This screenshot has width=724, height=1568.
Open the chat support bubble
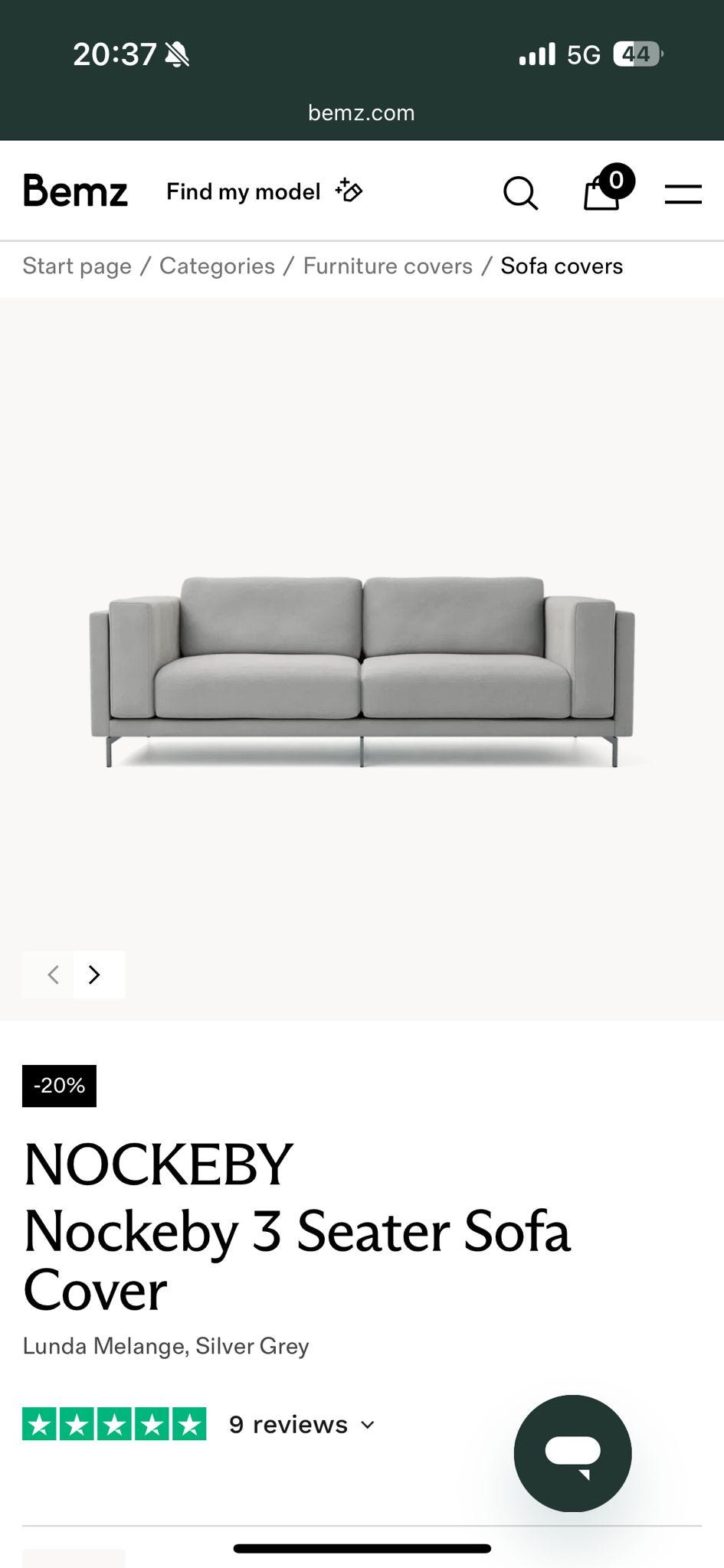point(572,1453)
